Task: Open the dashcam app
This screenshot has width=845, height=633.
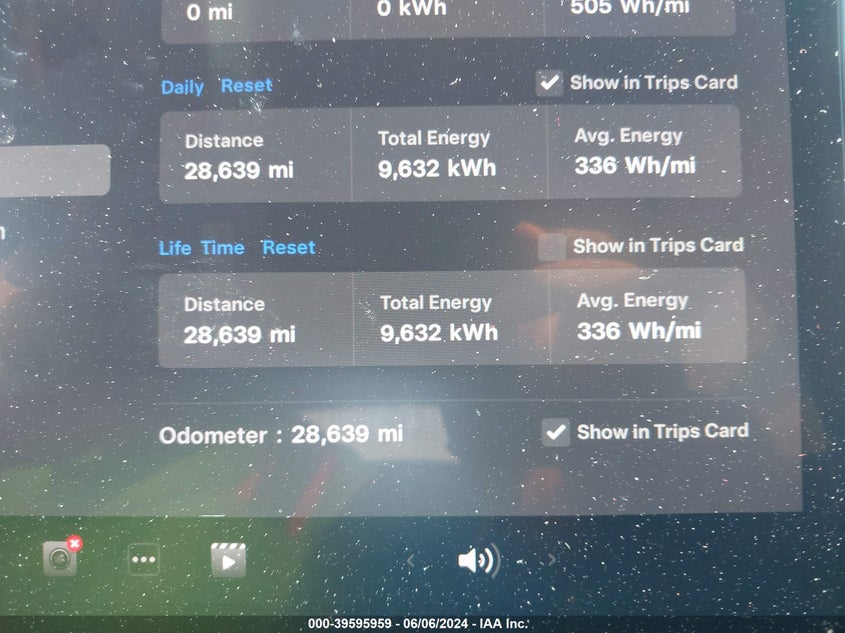Action: (61, 558)
